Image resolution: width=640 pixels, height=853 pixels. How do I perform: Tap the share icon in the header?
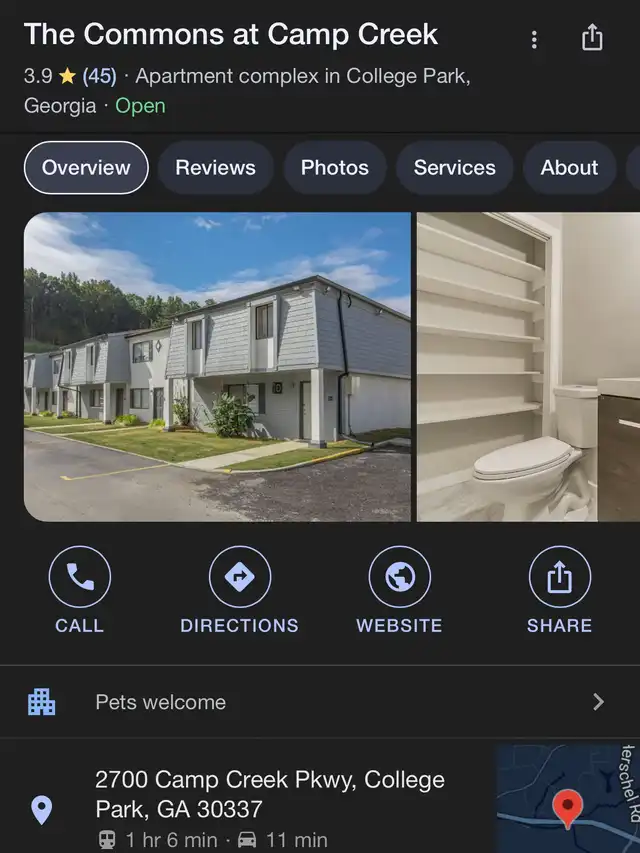pyautogui.click(x=592, y=38)
